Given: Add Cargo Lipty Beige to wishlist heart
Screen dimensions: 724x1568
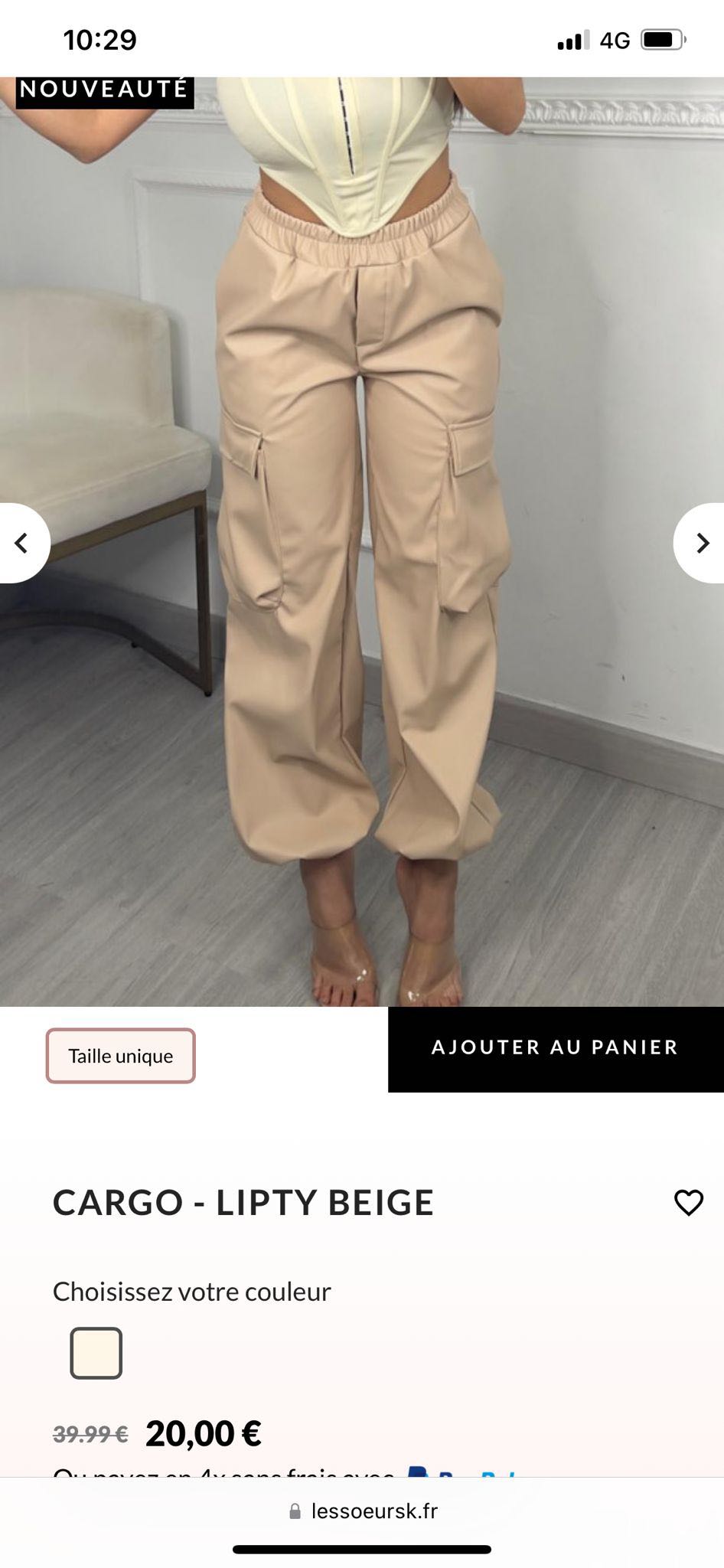Looking at the screenshot, I should [688, 1203].
